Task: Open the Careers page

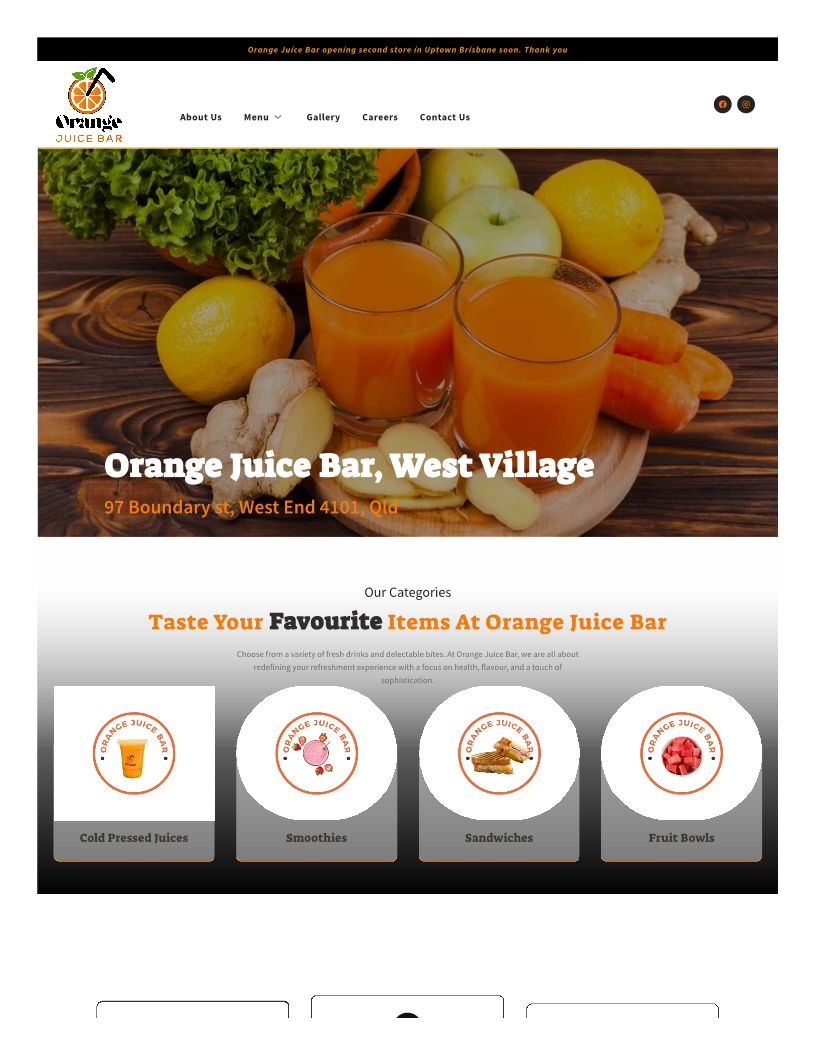Action: [379, 117]
